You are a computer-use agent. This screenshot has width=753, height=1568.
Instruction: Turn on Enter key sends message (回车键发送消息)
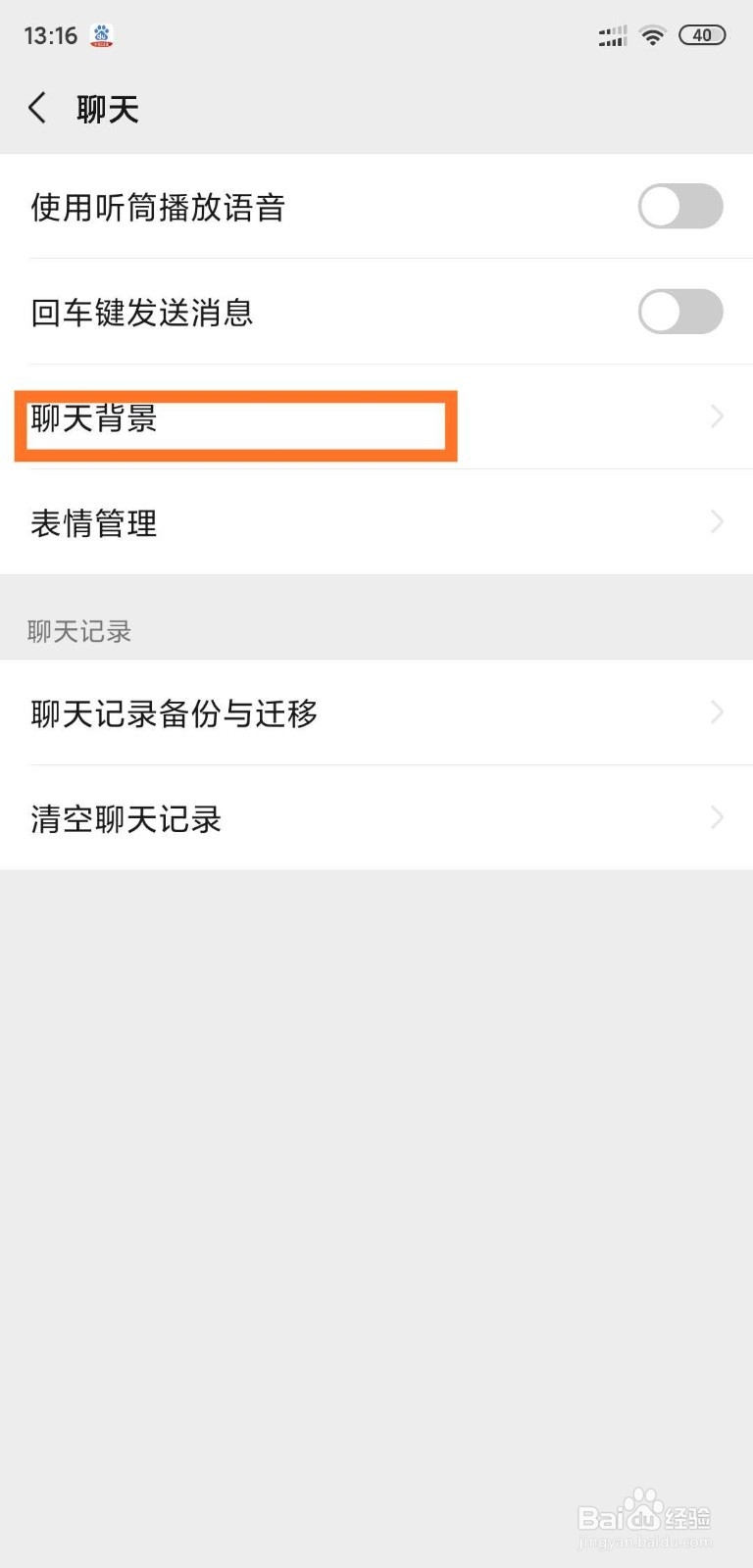click(x=680, y=312)
